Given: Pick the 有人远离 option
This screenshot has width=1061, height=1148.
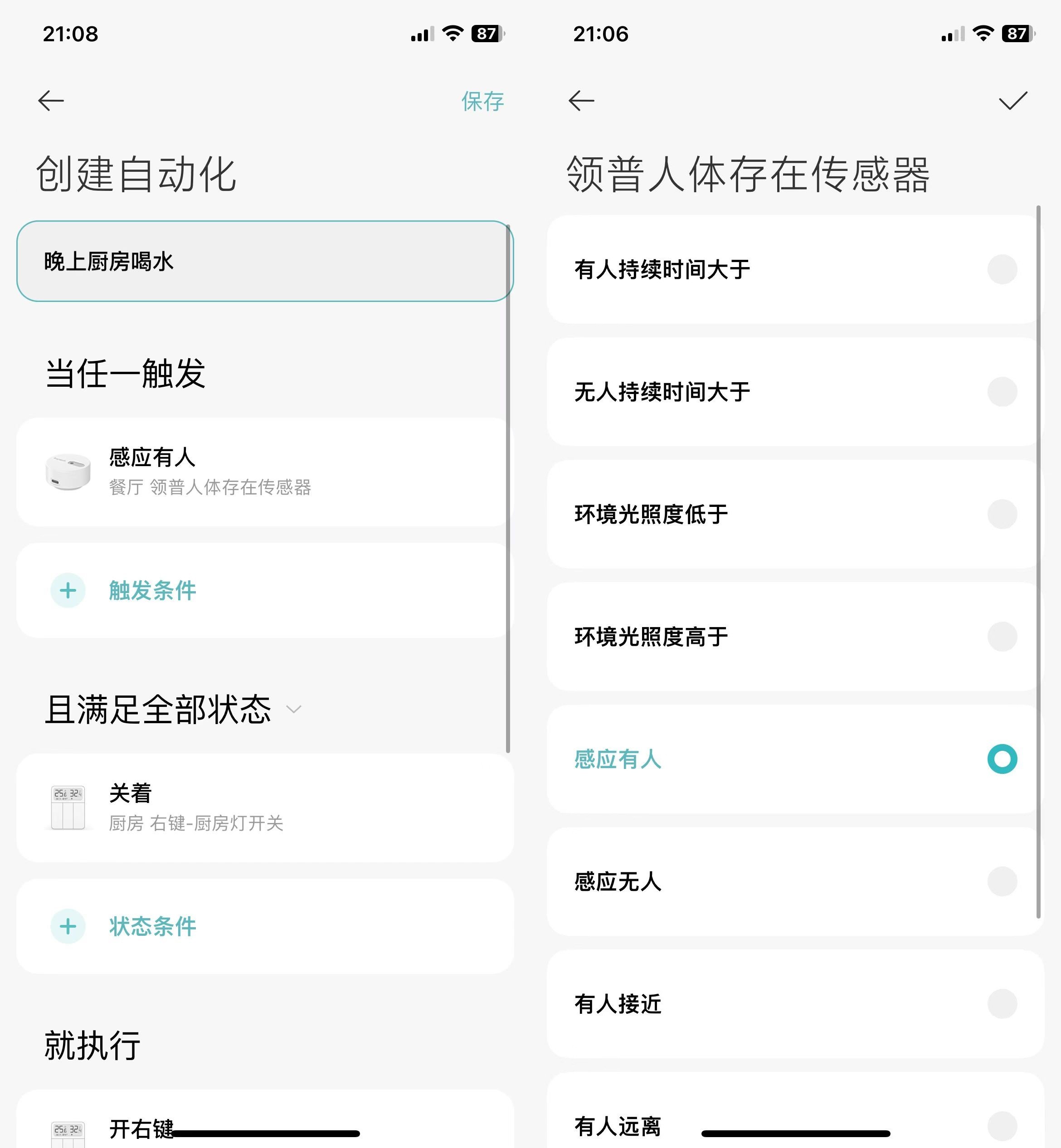Looking at the screenshot, I should point(1002,1125).
